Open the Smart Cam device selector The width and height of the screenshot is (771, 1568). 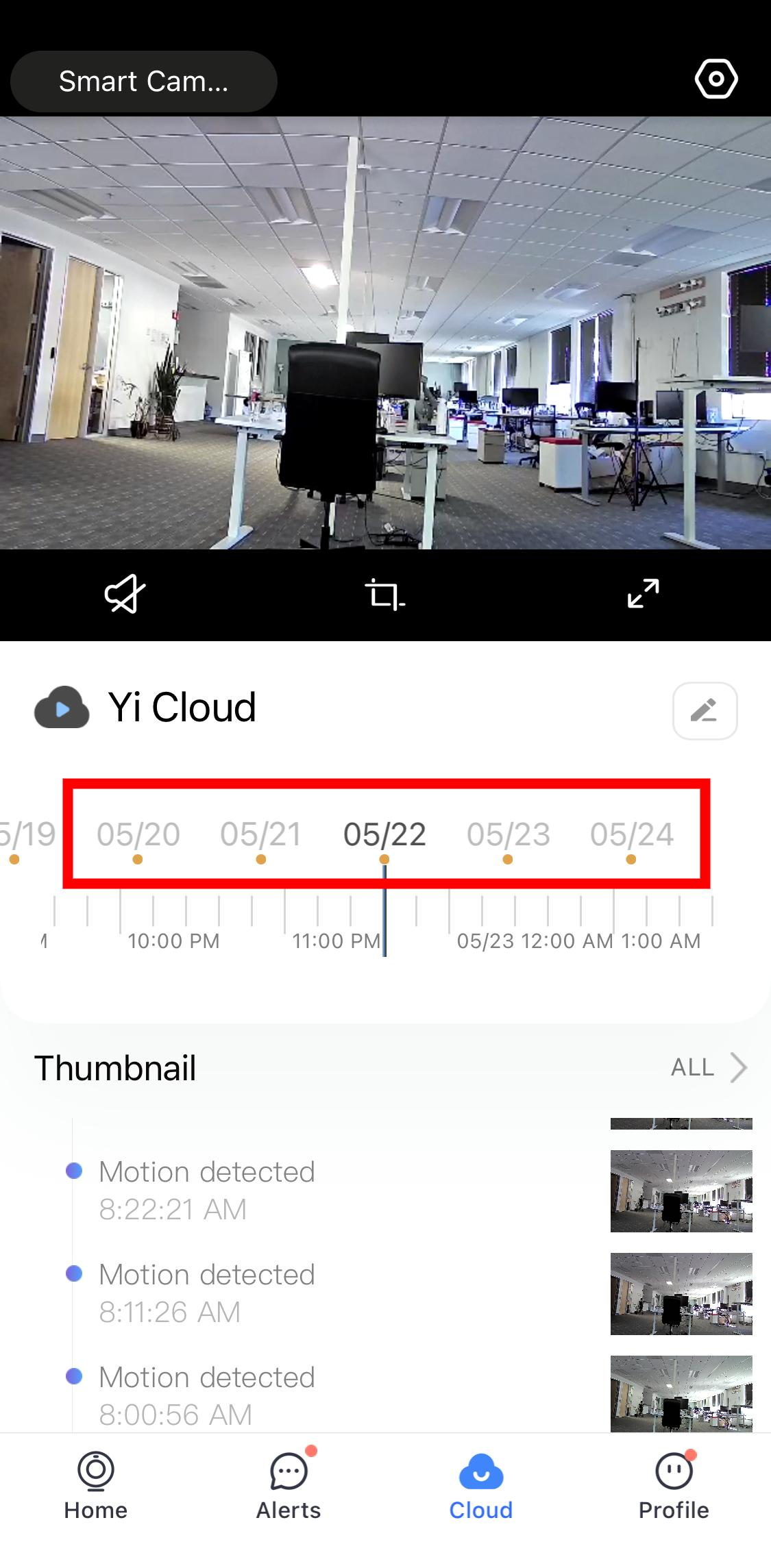(143, 82)
